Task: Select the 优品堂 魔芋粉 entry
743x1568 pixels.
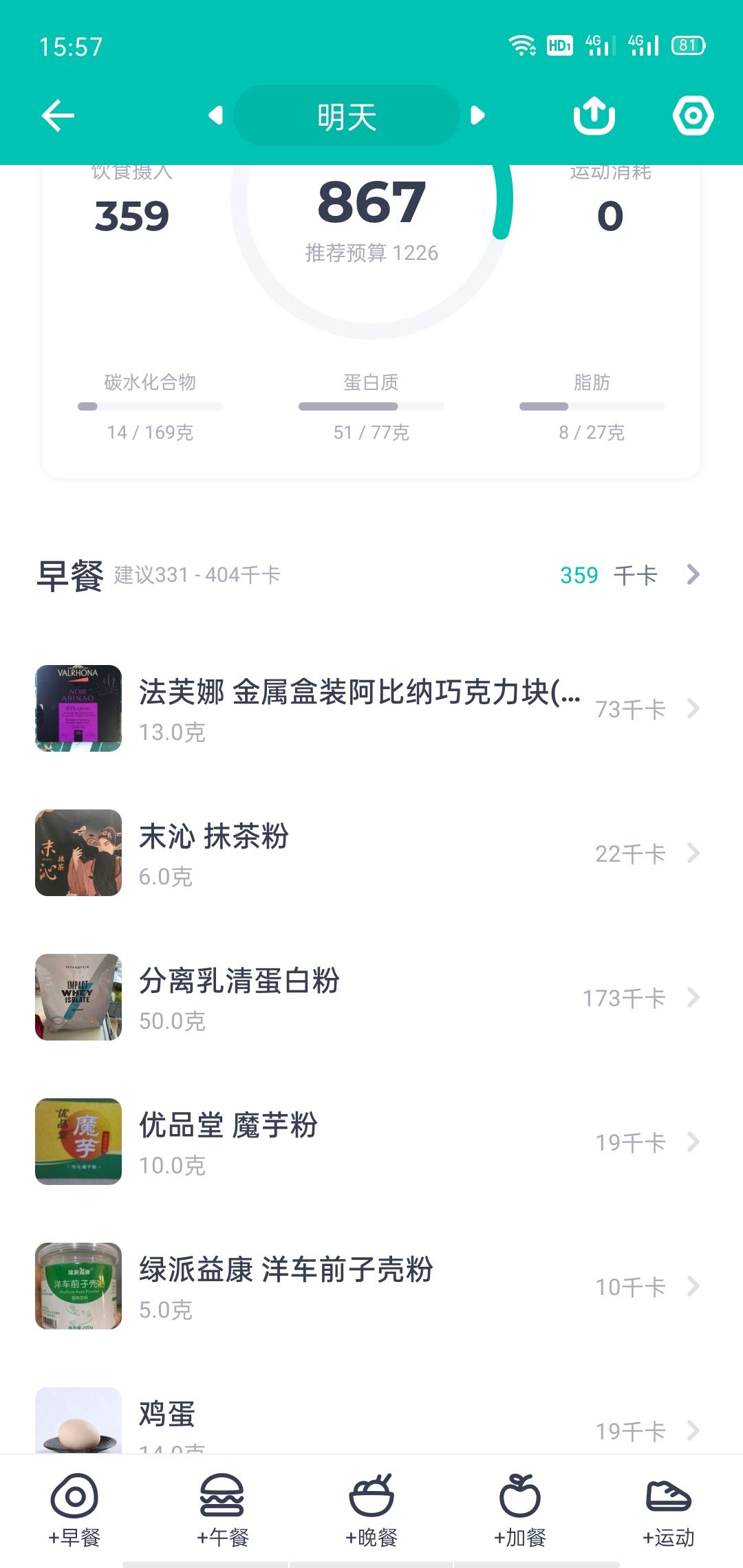Action: (371, 1142)
